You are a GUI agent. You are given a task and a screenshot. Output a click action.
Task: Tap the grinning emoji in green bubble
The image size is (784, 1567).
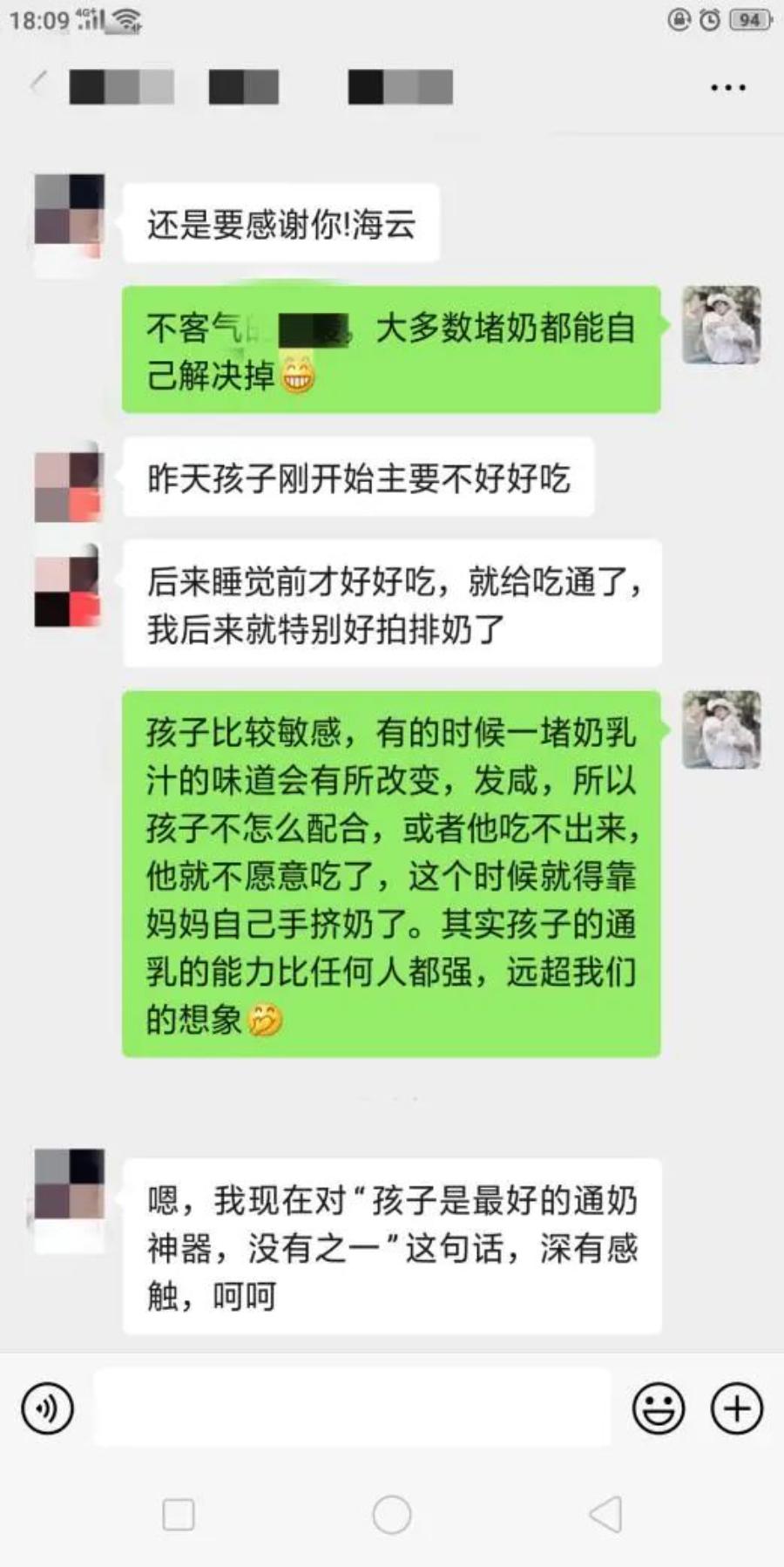300,376
